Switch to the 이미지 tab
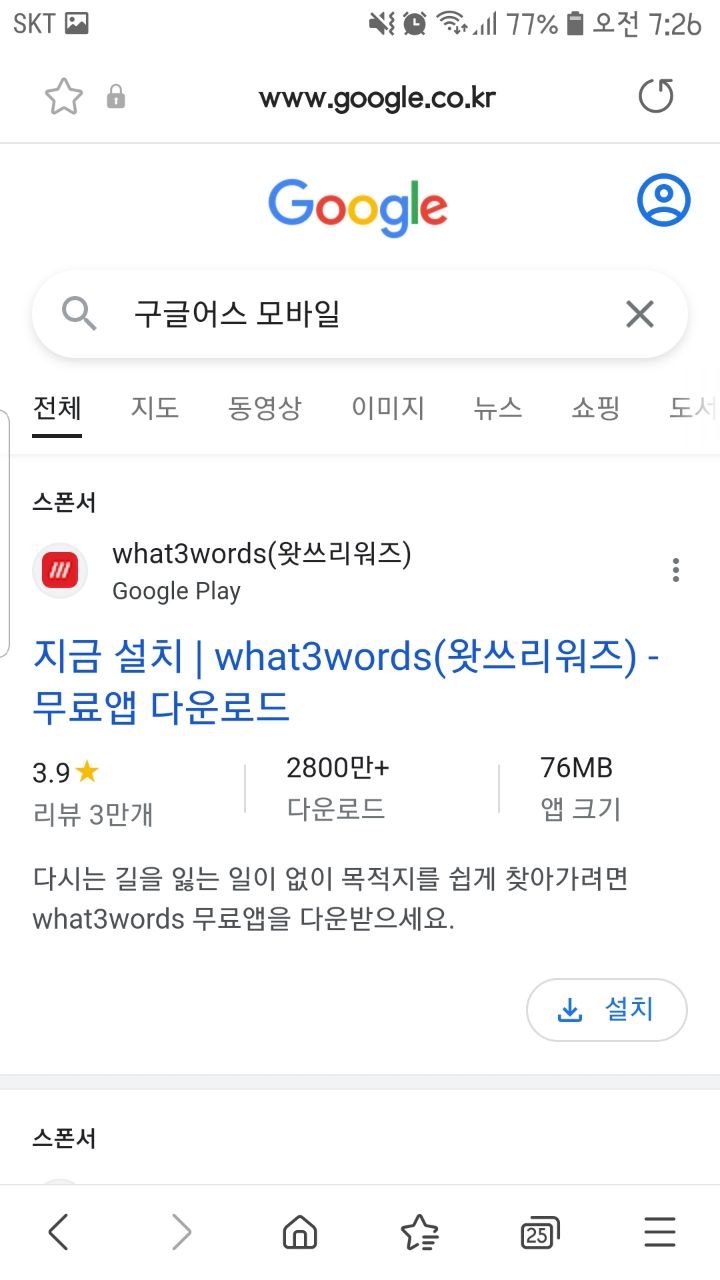720x1280 pixels. [388, 408]
